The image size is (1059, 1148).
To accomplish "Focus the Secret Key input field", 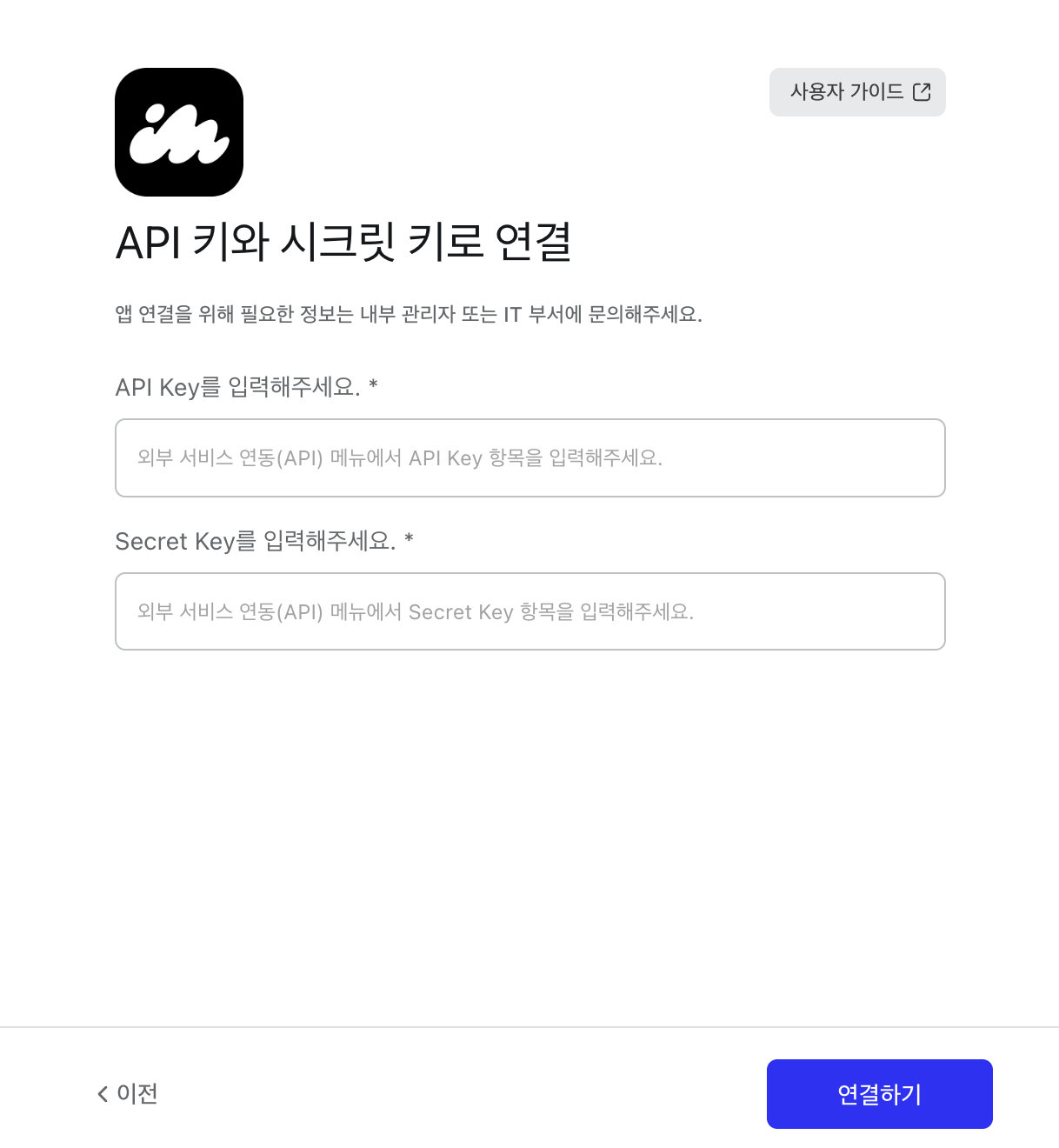I will pos(529,611).
